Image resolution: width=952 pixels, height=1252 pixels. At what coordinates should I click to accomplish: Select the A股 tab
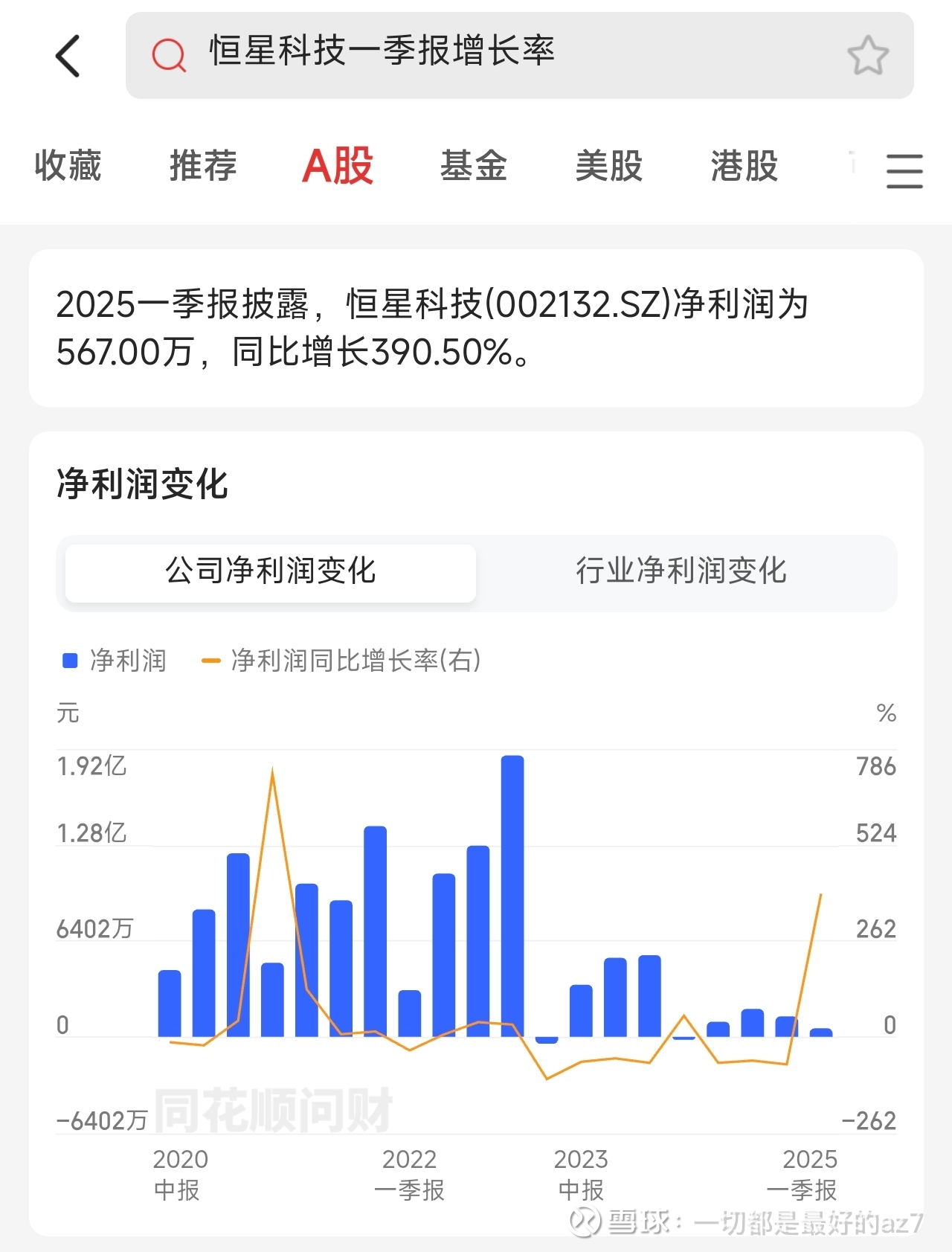(338, 165)
